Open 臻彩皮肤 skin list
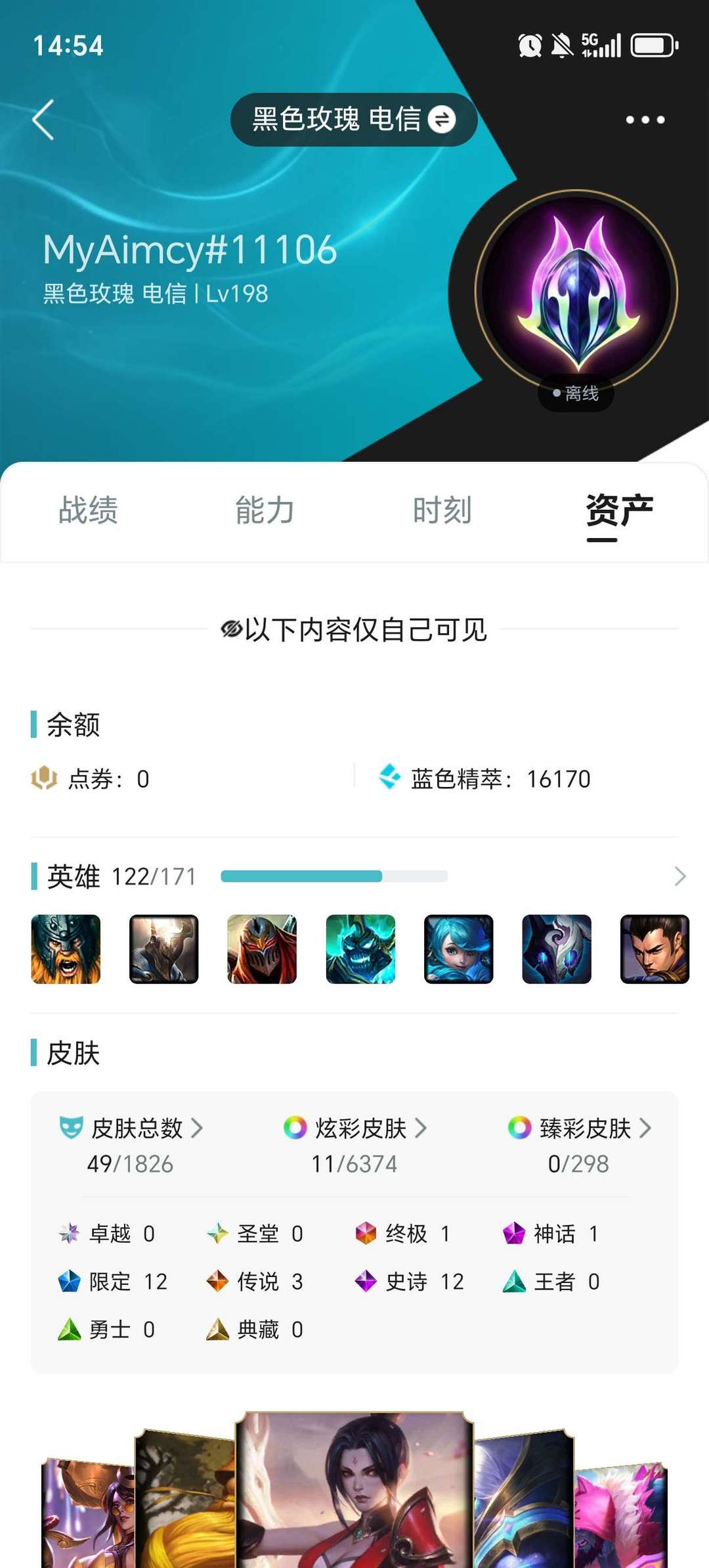Image resolution: width=709 pixels, height=1568 pixels. coord(580,1144)
